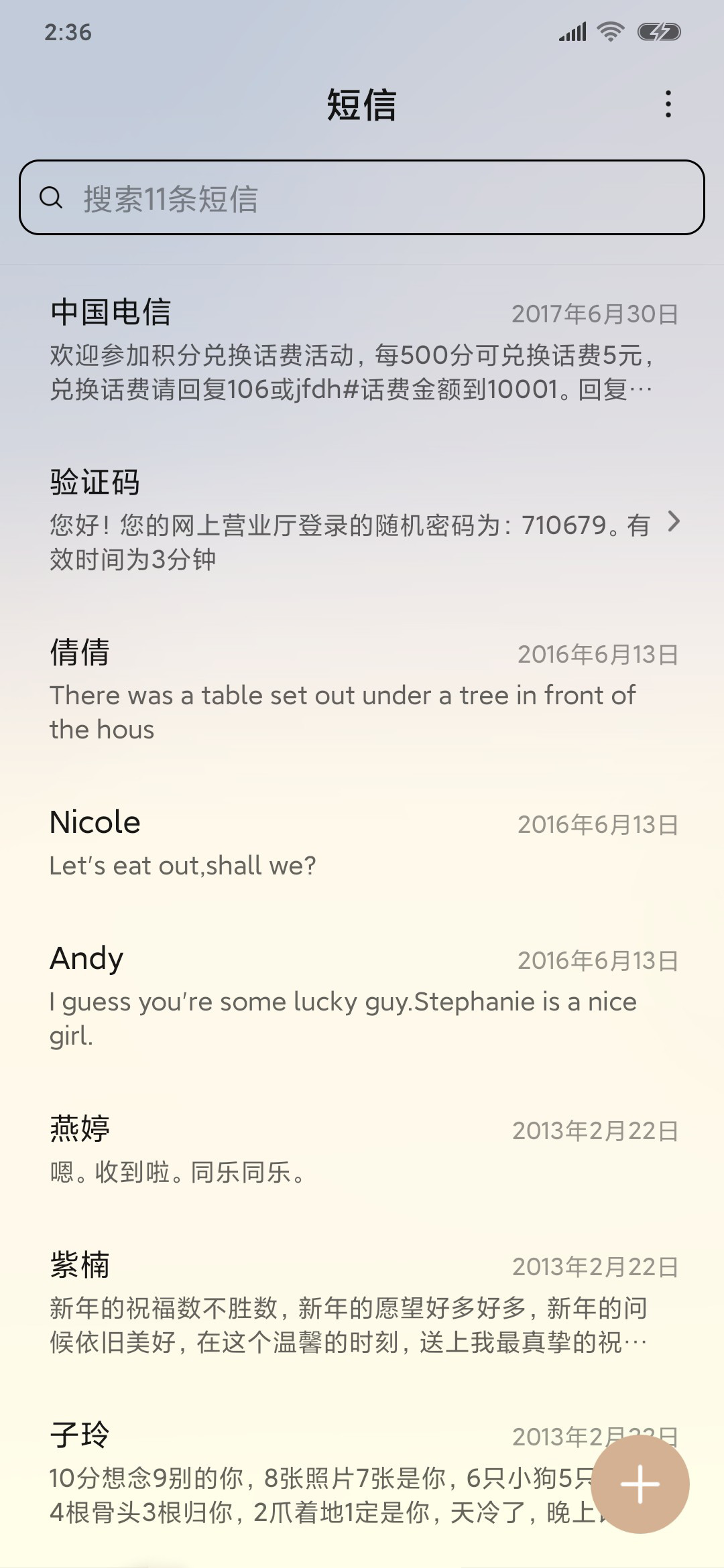This screenshot has height=1568, width=724.
Task: Tap the search box for 11 messages
Action: 362,198
